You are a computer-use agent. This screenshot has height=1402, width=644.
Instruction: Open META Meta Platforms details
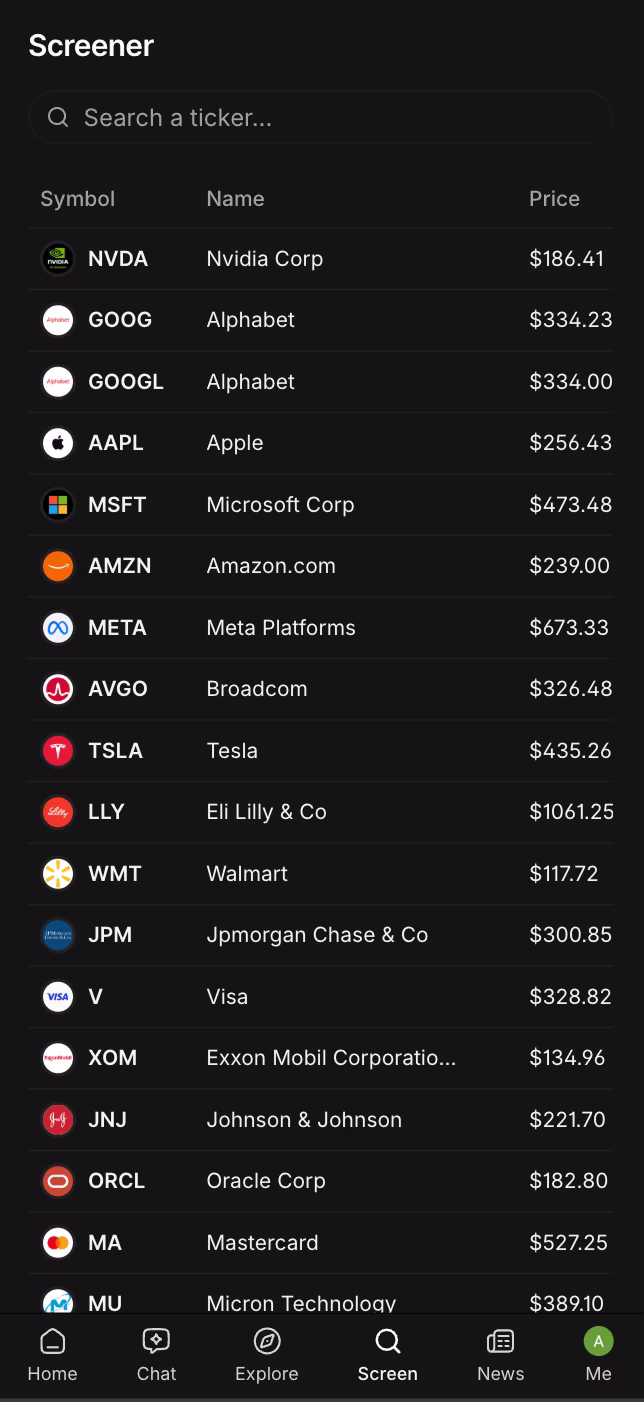tap(320, 628)
